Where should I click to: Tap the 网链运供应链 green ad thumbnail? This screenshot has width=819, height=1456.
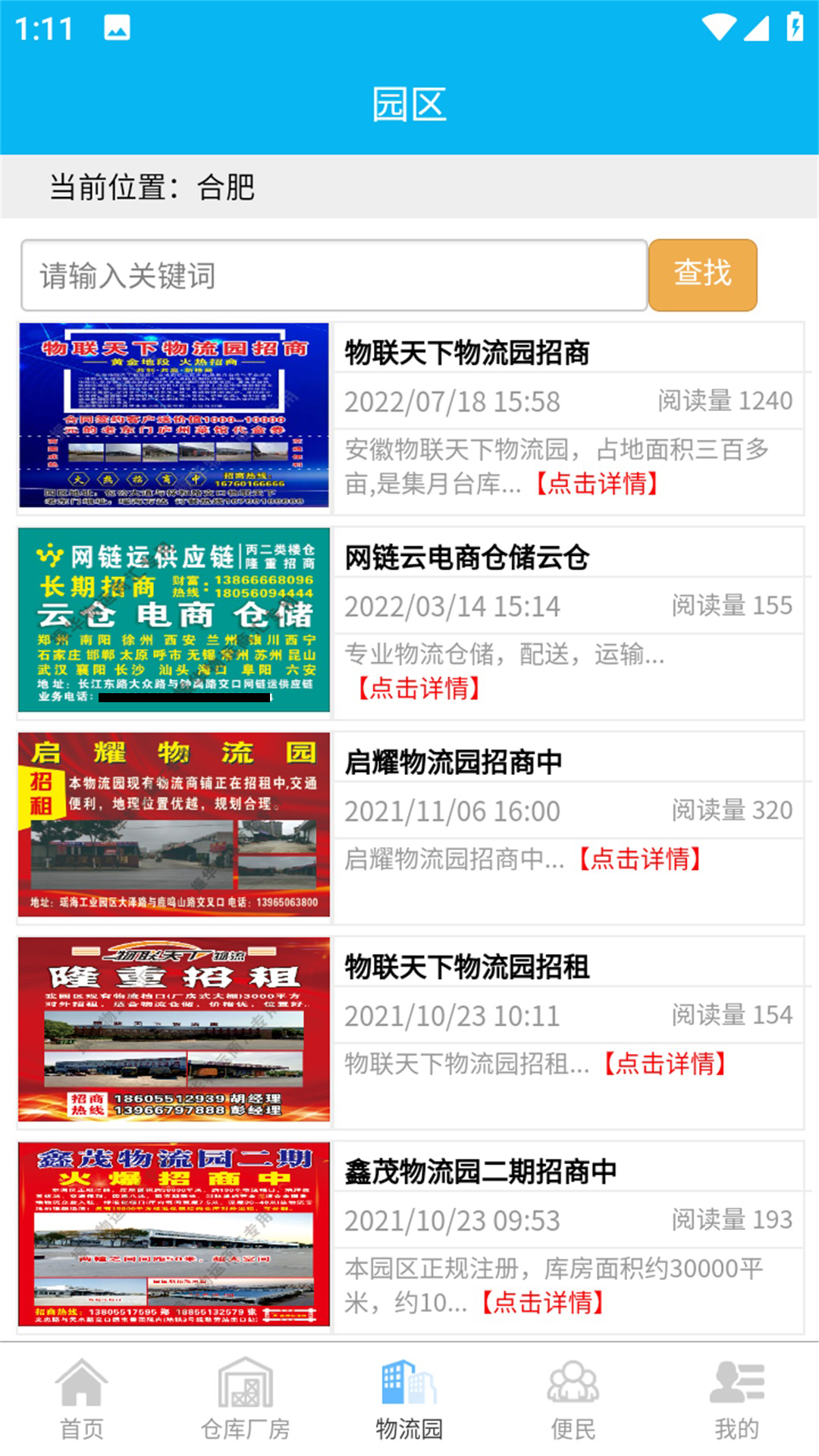pos(174,621)
